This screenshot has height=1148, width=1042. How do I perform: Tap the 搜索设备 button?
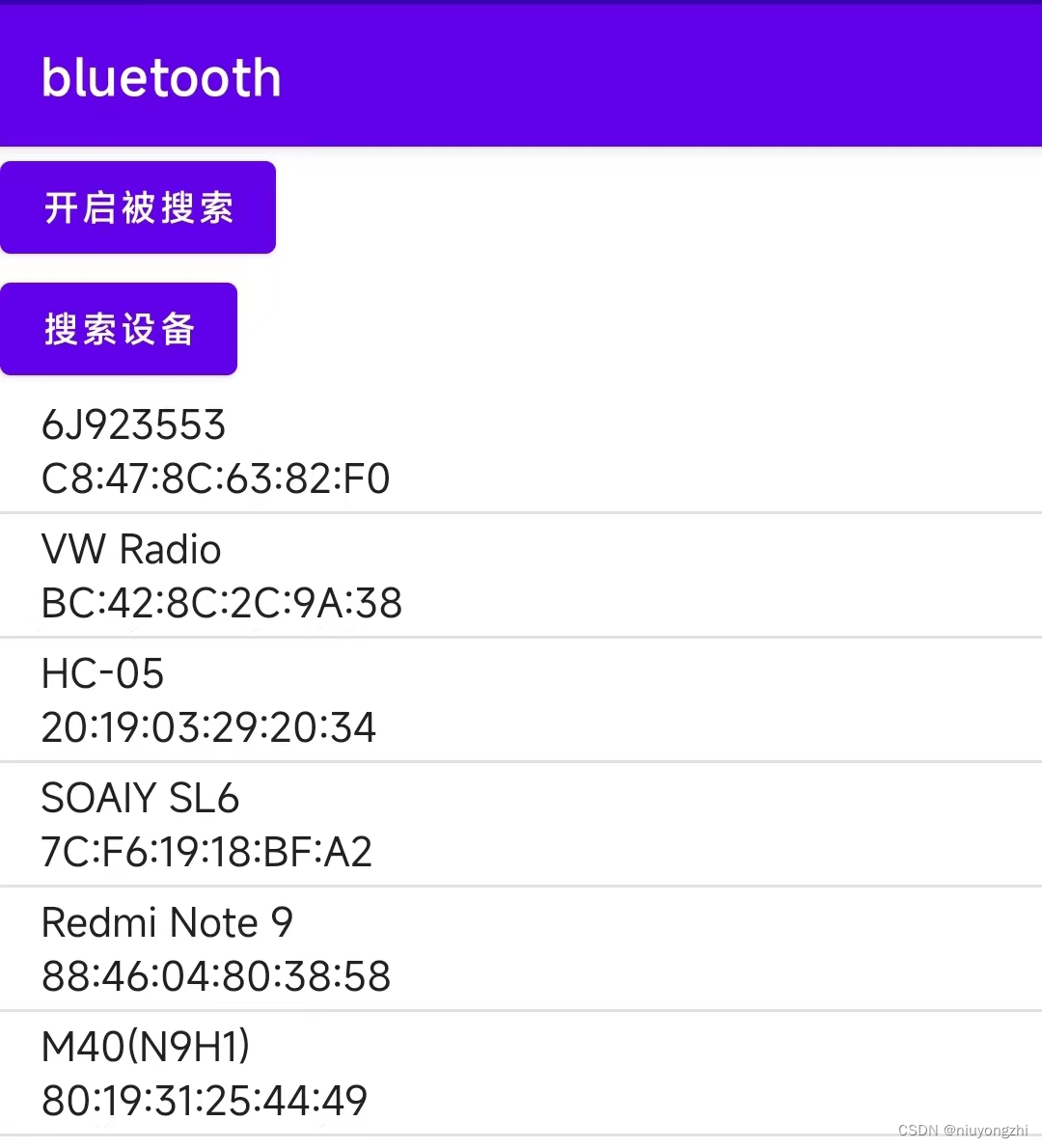point(119,329)
